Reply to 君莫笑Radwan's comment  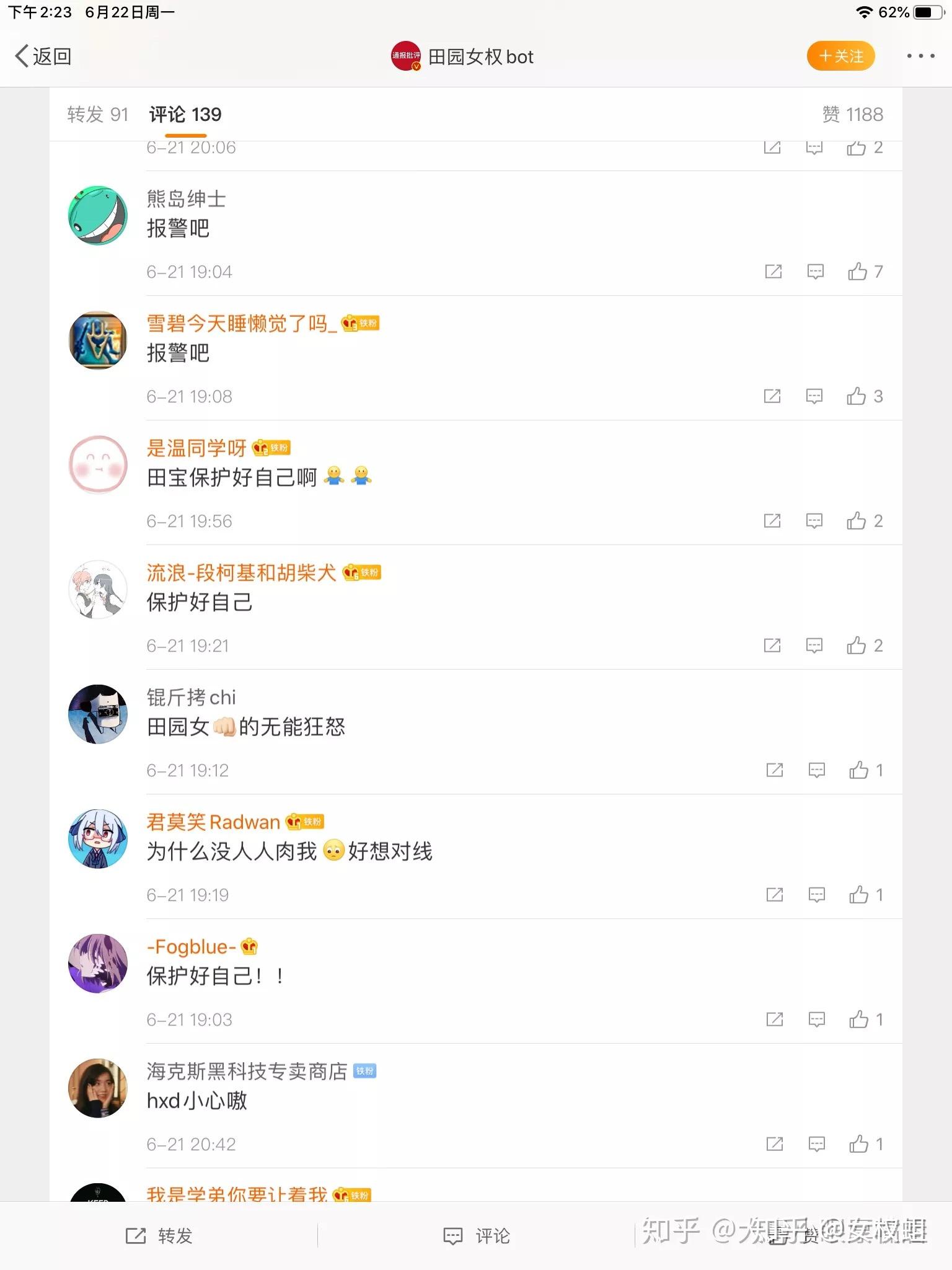tap(816, 895)
